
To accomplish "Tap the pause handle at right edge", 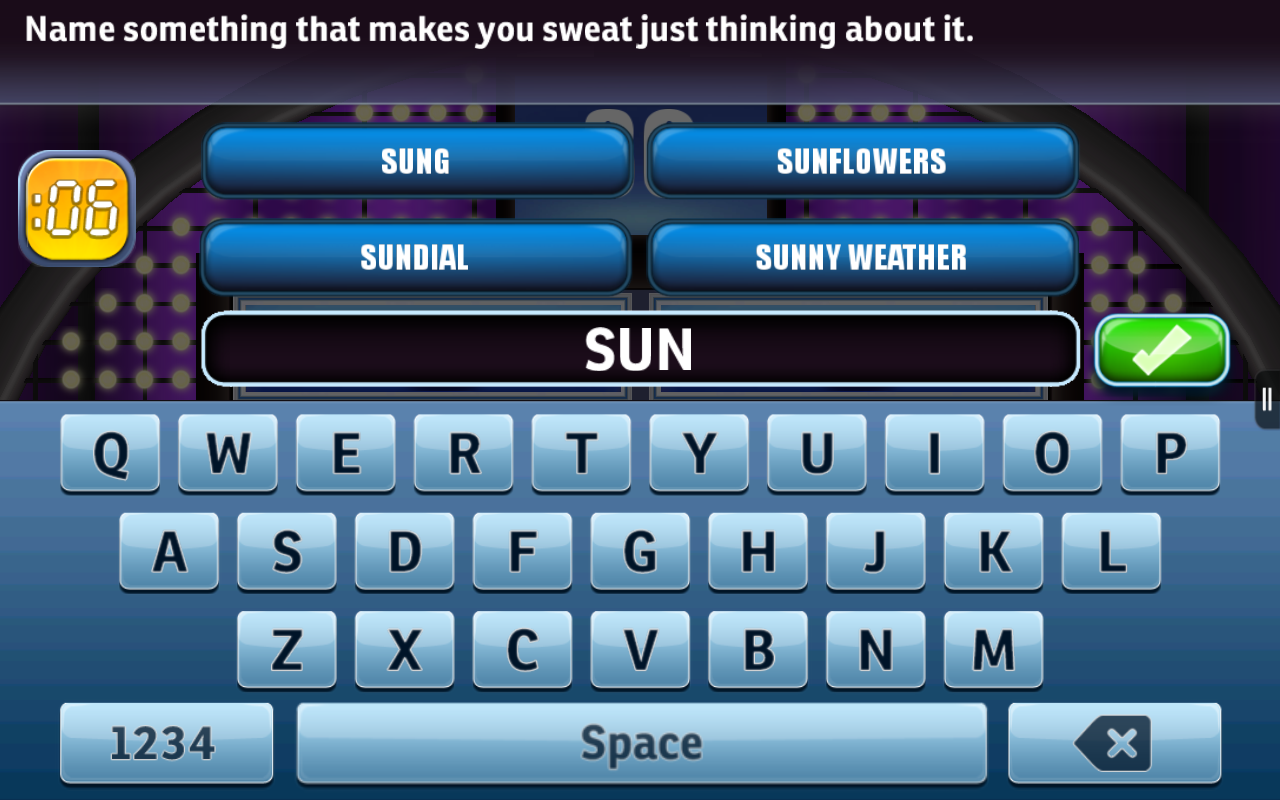I will point(1267,399).
